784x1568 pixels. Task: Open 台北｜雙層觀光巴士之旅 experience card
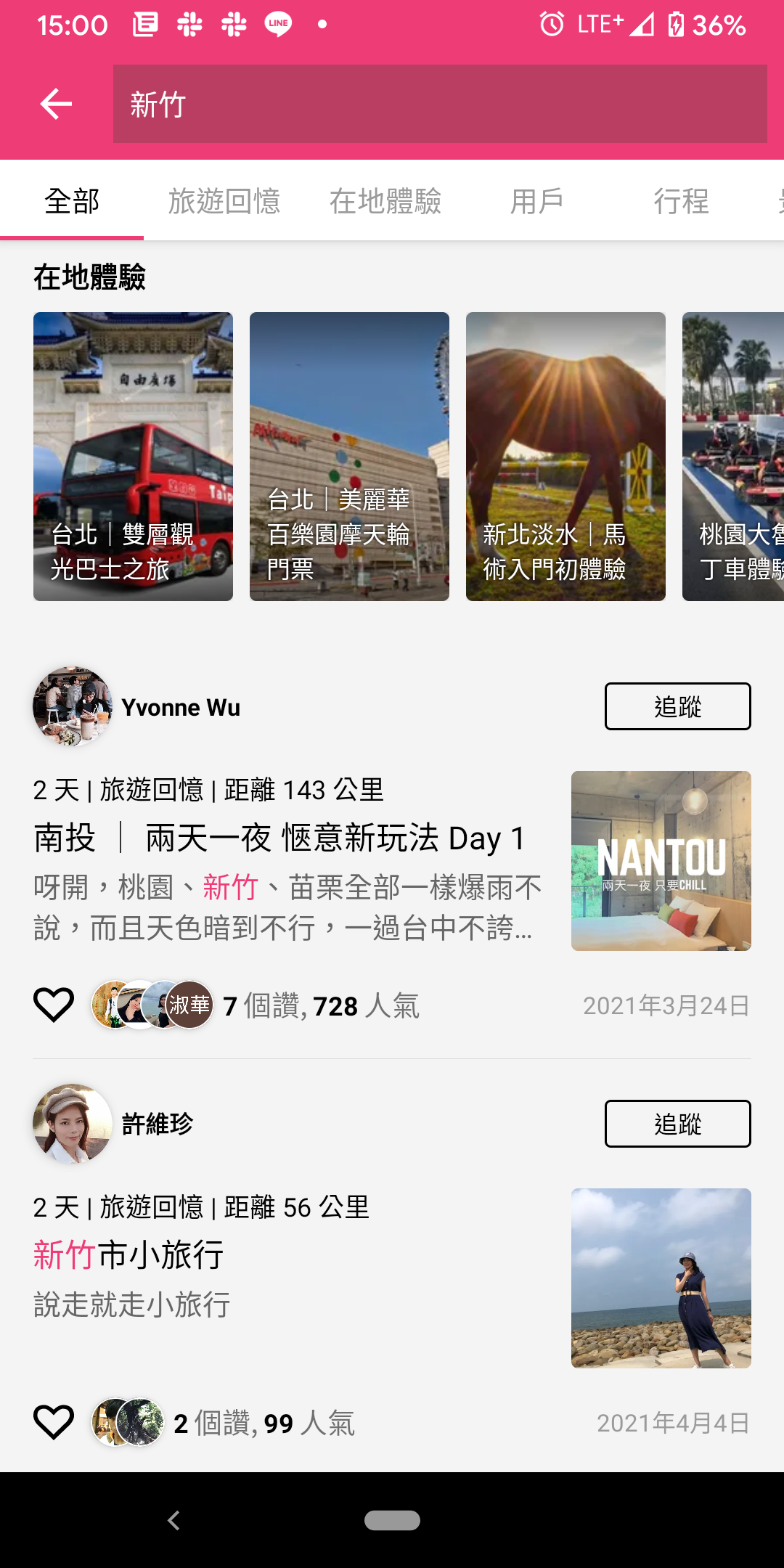(133, 456)
